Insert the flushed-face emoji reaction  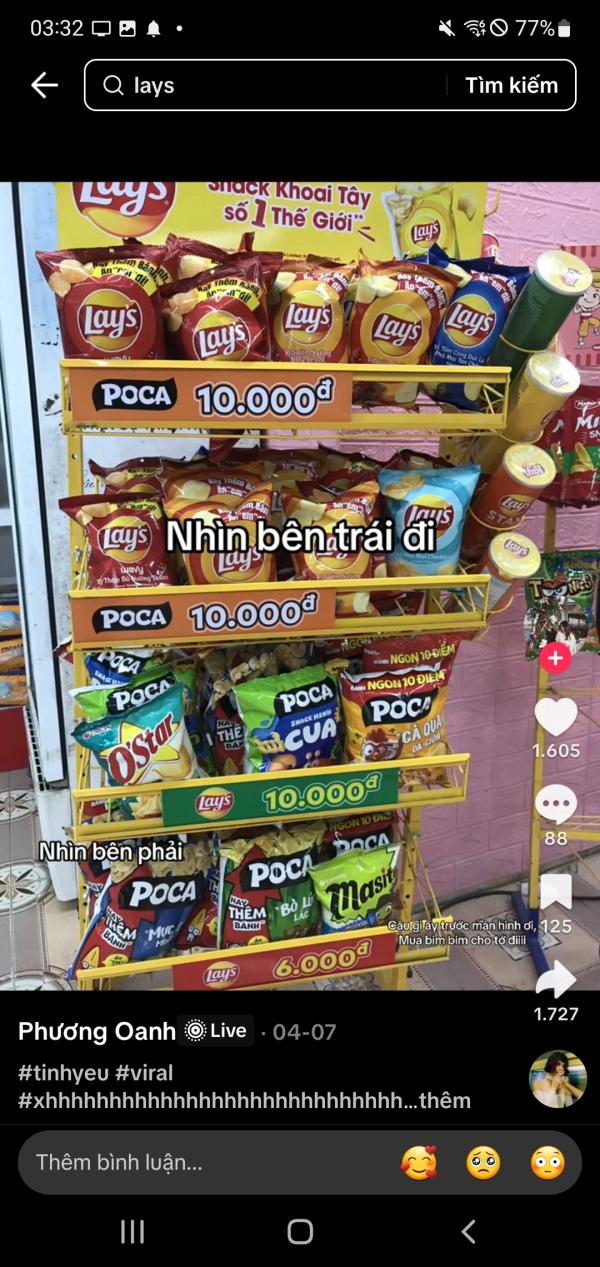(x=547, y=1162)
